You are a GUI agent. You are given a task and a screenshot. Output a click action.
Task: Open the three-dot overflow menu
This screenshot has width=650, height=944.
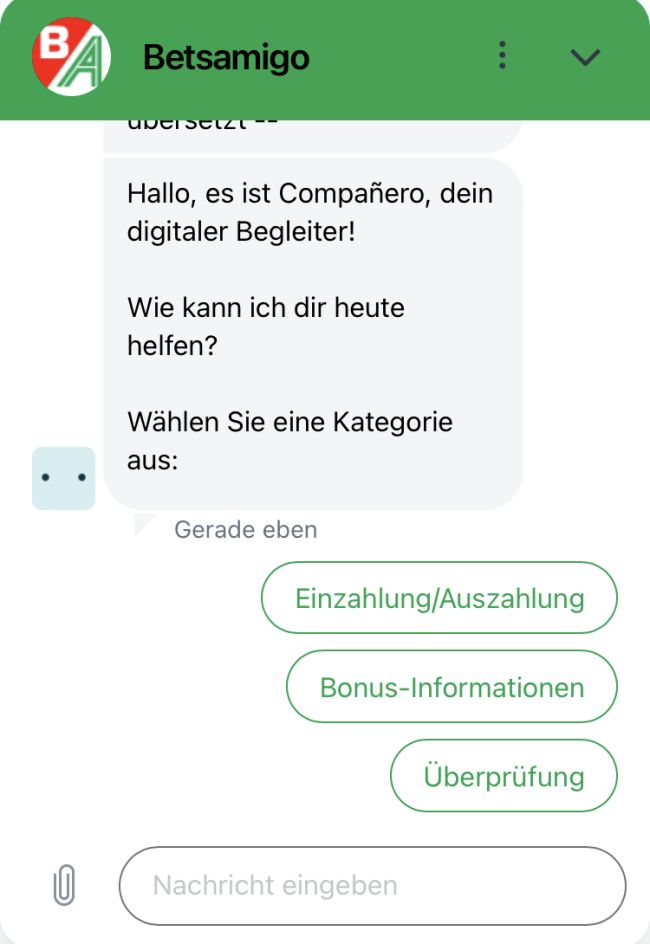point(502,56)
